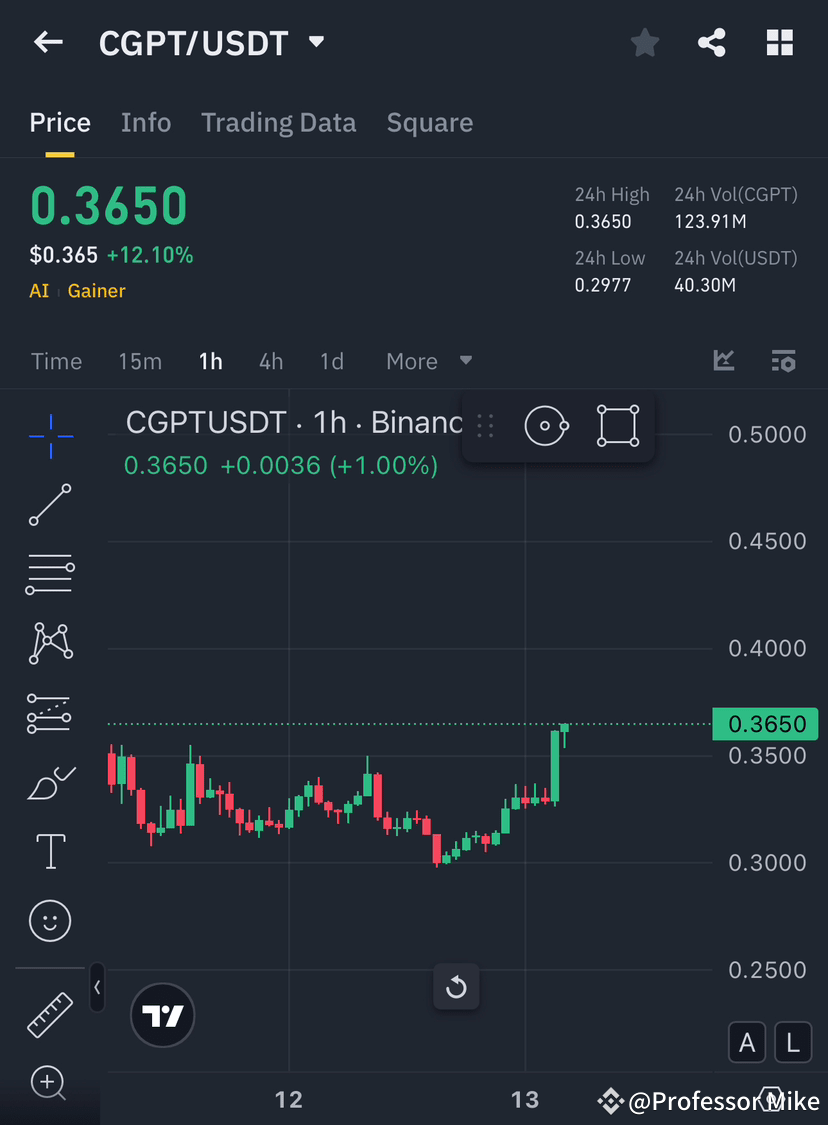Select the rectangle shape tool
Viewport: 828px width, 1125px height.
pyautogui.click(x=618, y=424)
